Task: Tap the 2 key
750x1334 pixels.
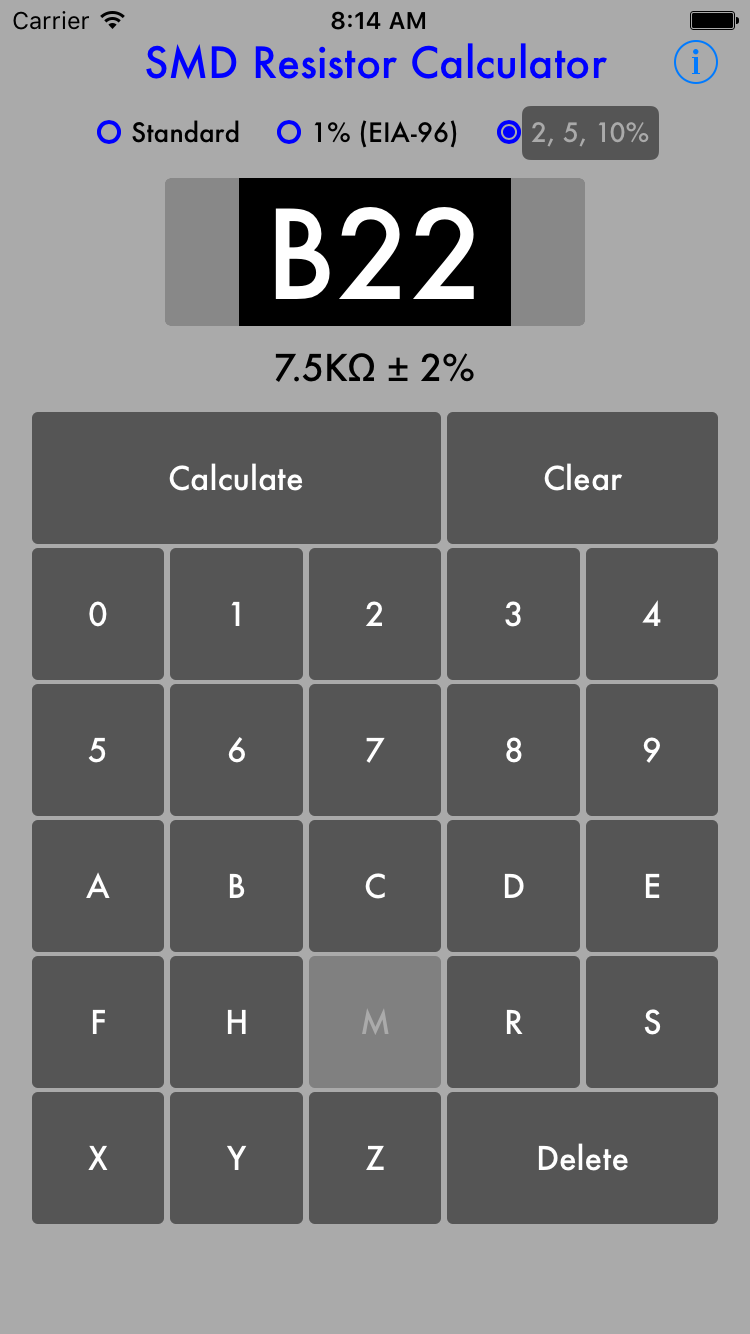Action: point(375,614)
